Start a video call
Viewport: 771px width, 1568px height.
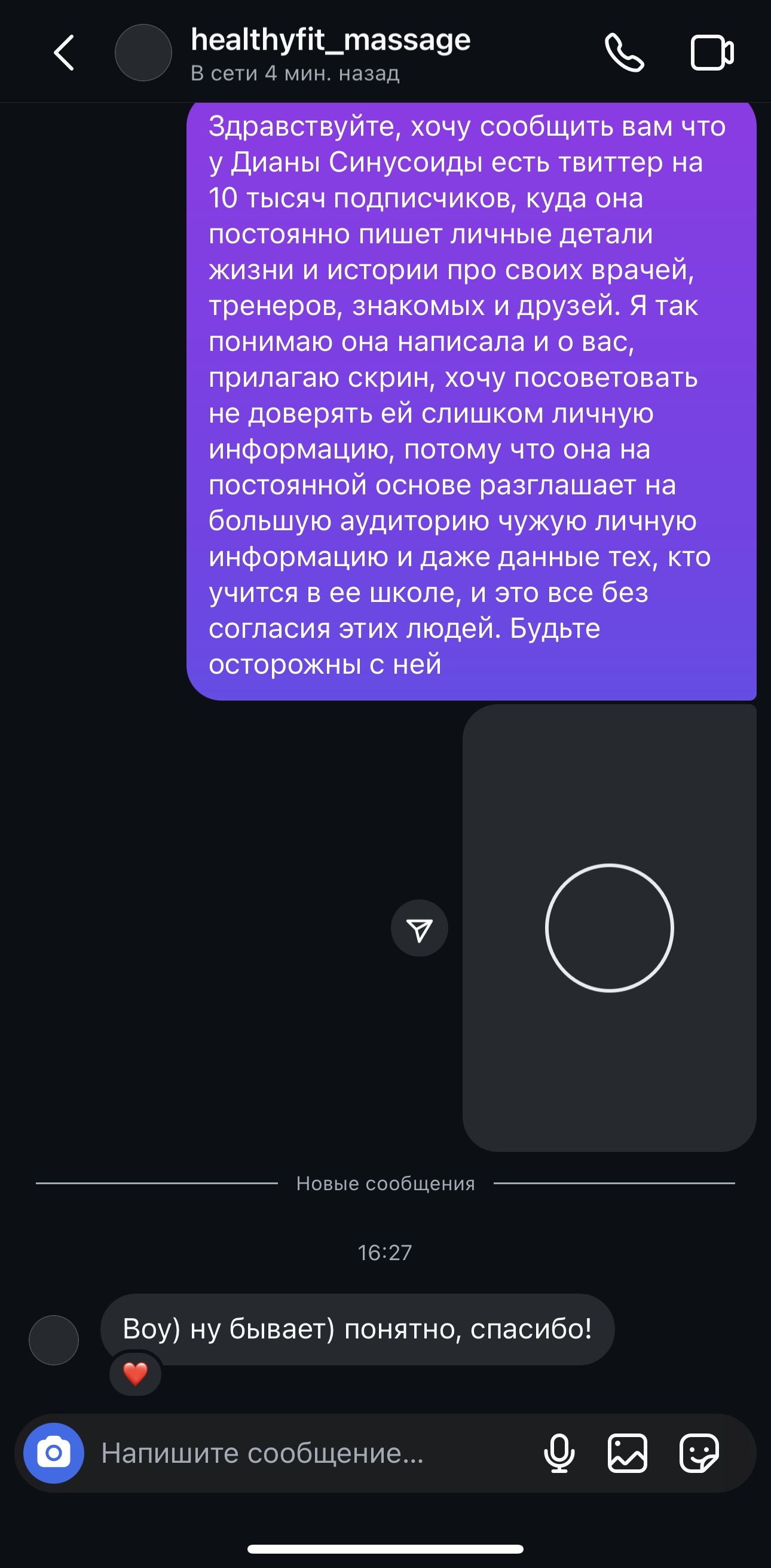coord(712,53)
